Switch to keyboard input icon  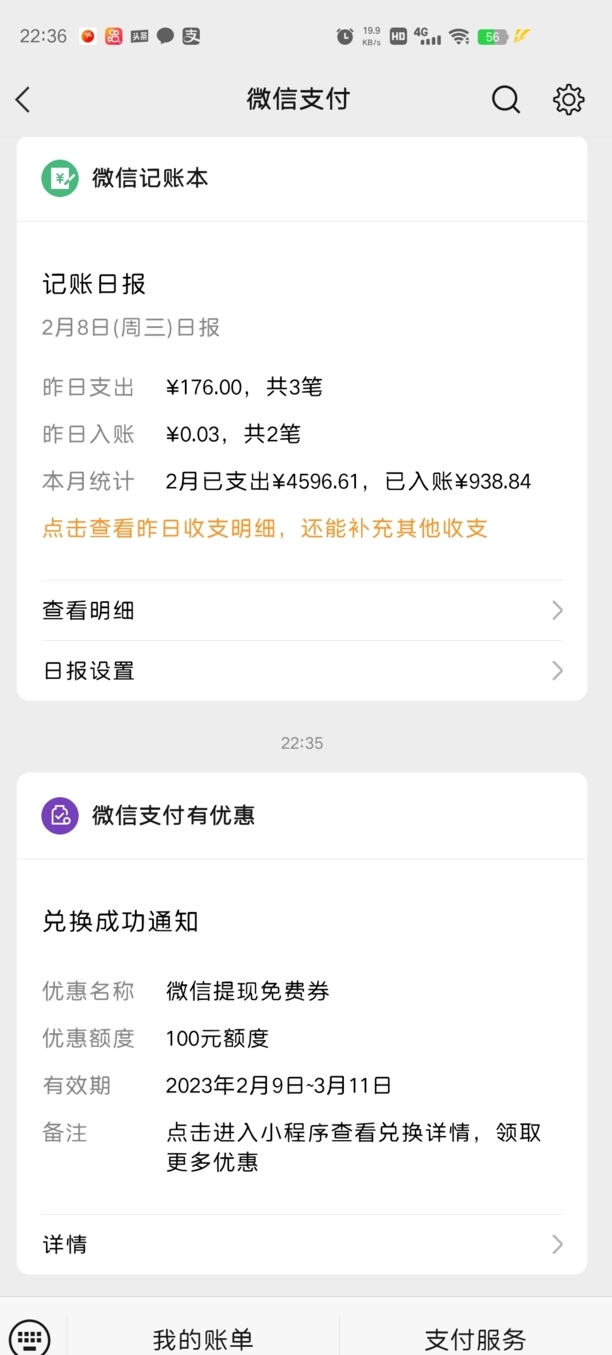(30, 1337)
